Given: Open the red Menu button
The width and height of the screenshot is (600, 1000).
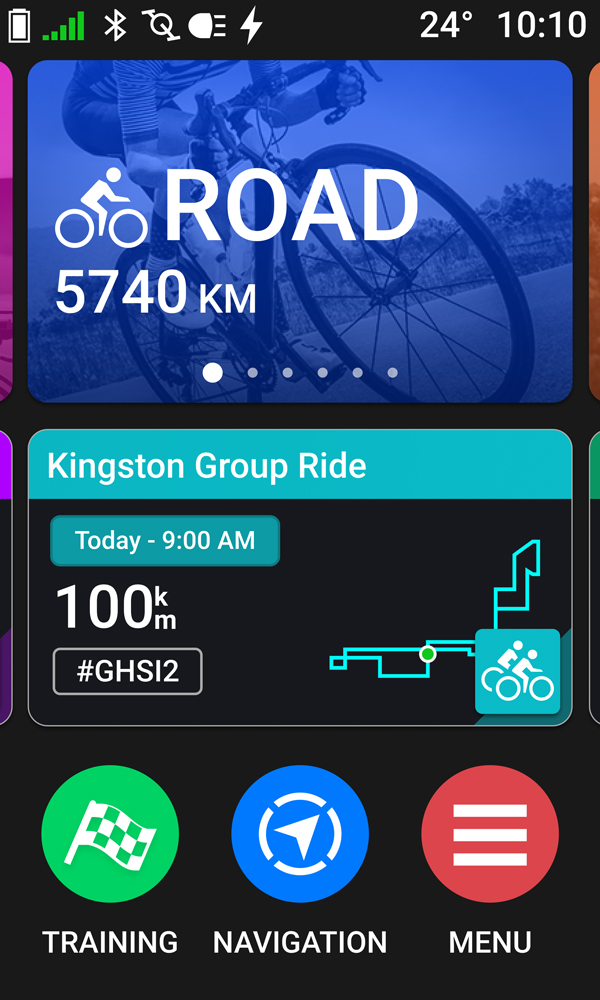Looking at the screenshot, I should (x=490, y=834).
